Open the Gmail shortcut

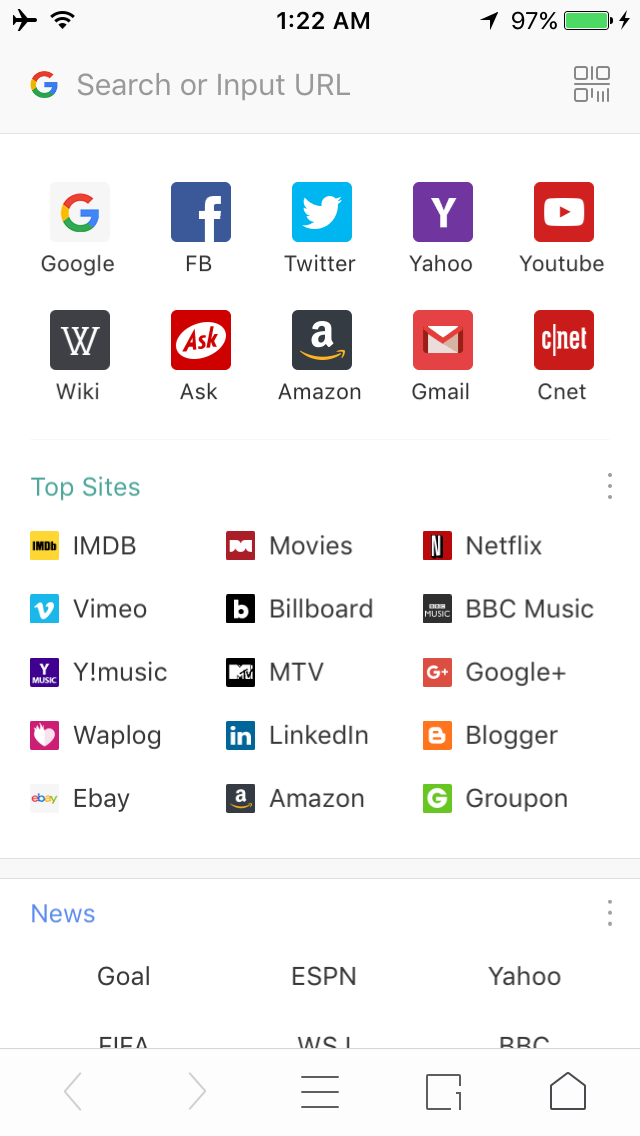442,341
